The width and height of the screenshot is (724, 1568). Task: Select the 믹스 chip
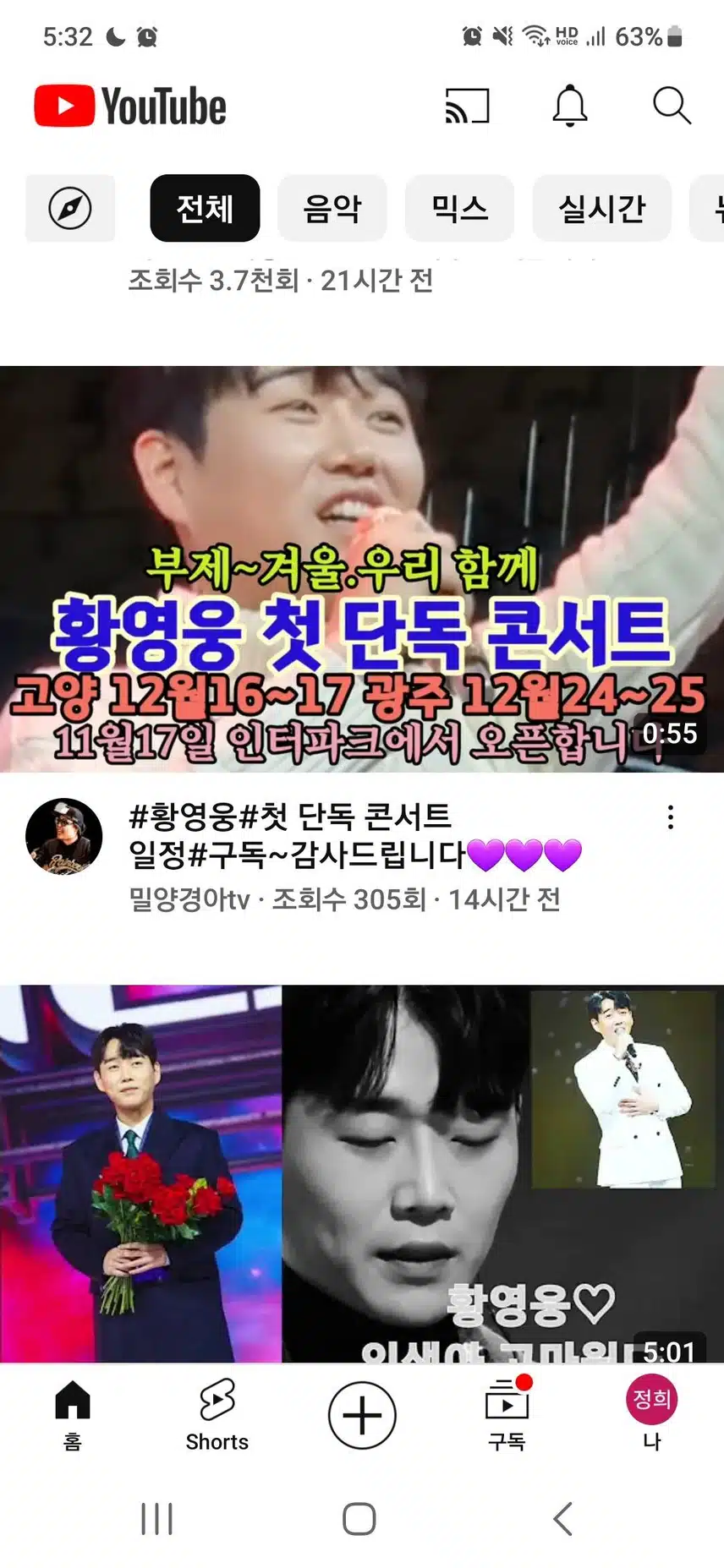coord(459,208)
